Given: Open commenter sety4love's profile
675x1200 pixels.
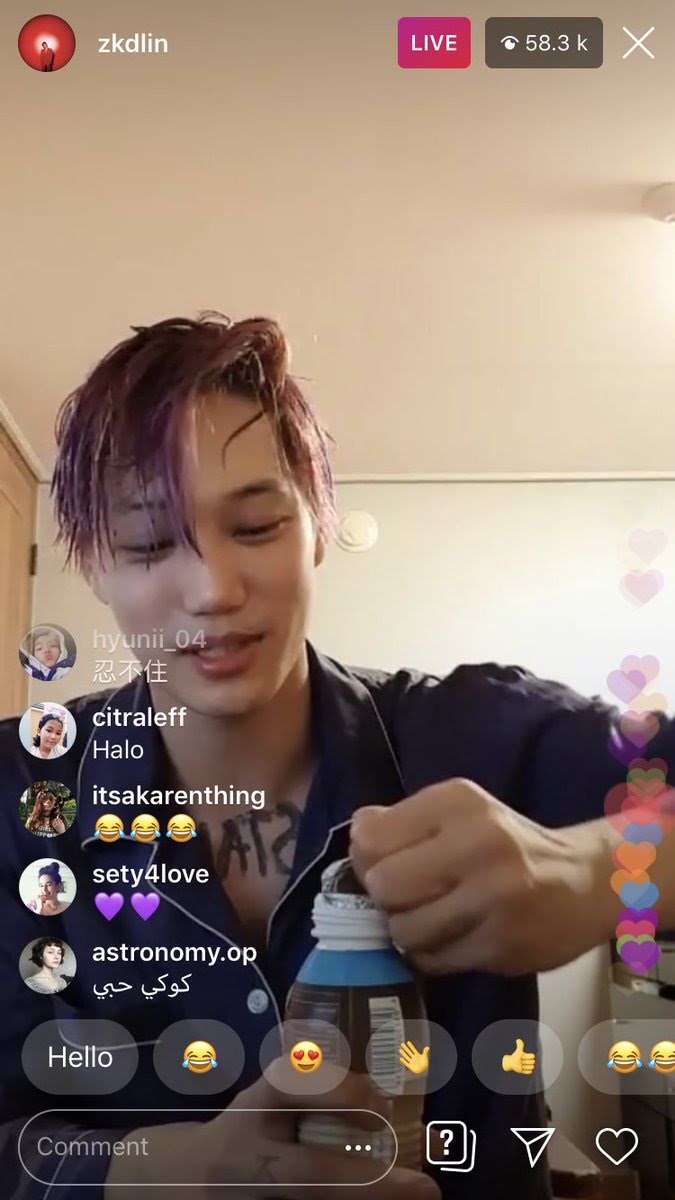Looking at the screenshot, I should coord(47,887).
